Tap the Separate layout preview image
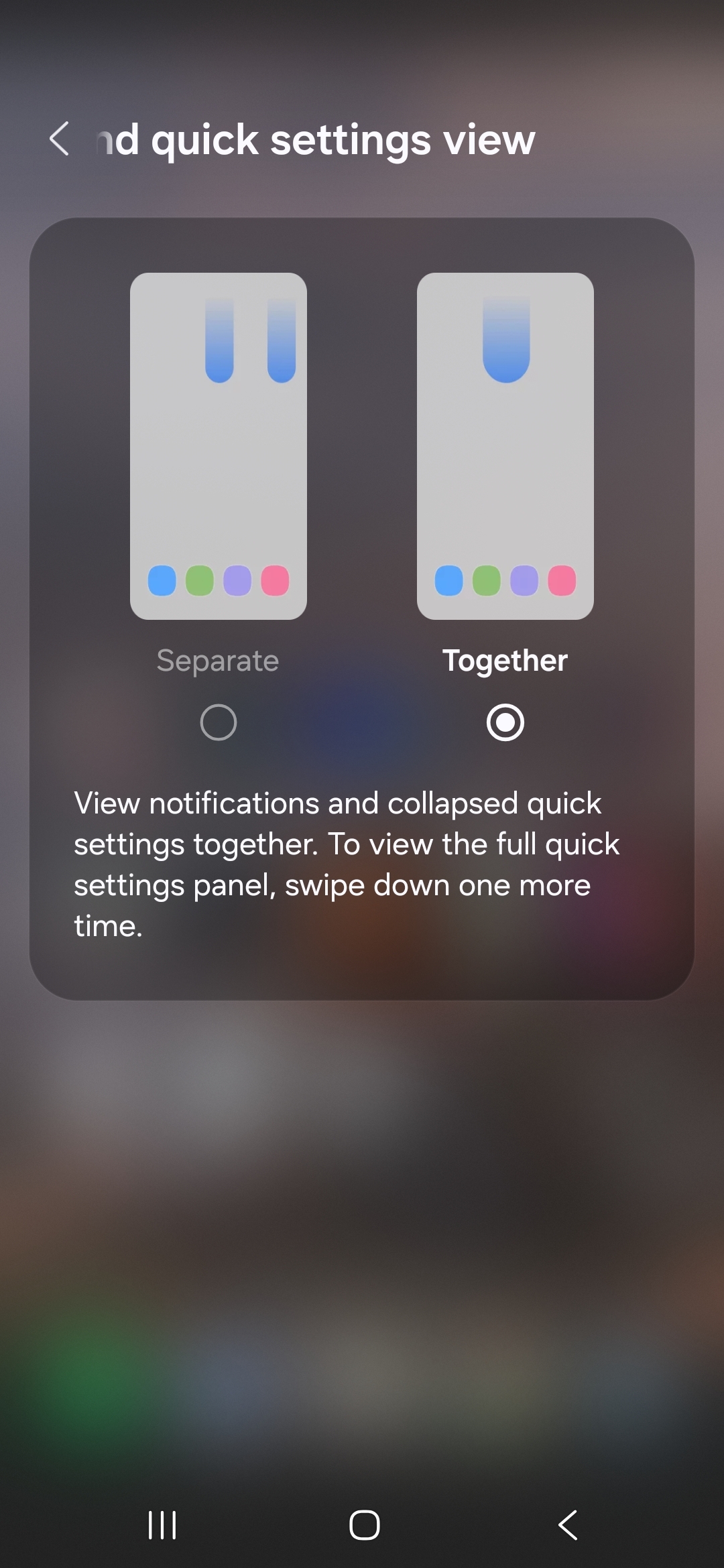 point(219,446)
